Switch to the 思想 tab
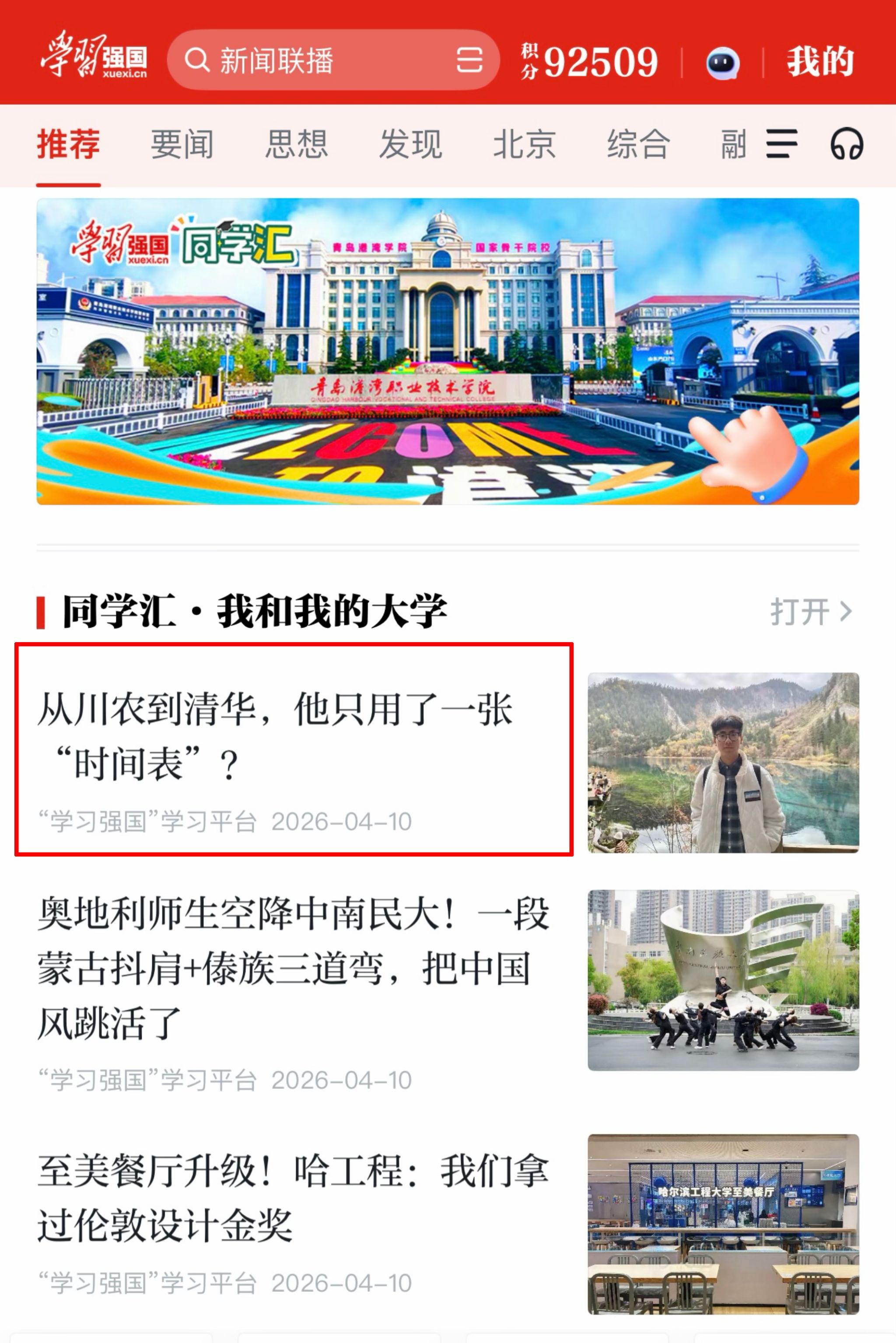The image size is (896, 1343). [296, 144]
